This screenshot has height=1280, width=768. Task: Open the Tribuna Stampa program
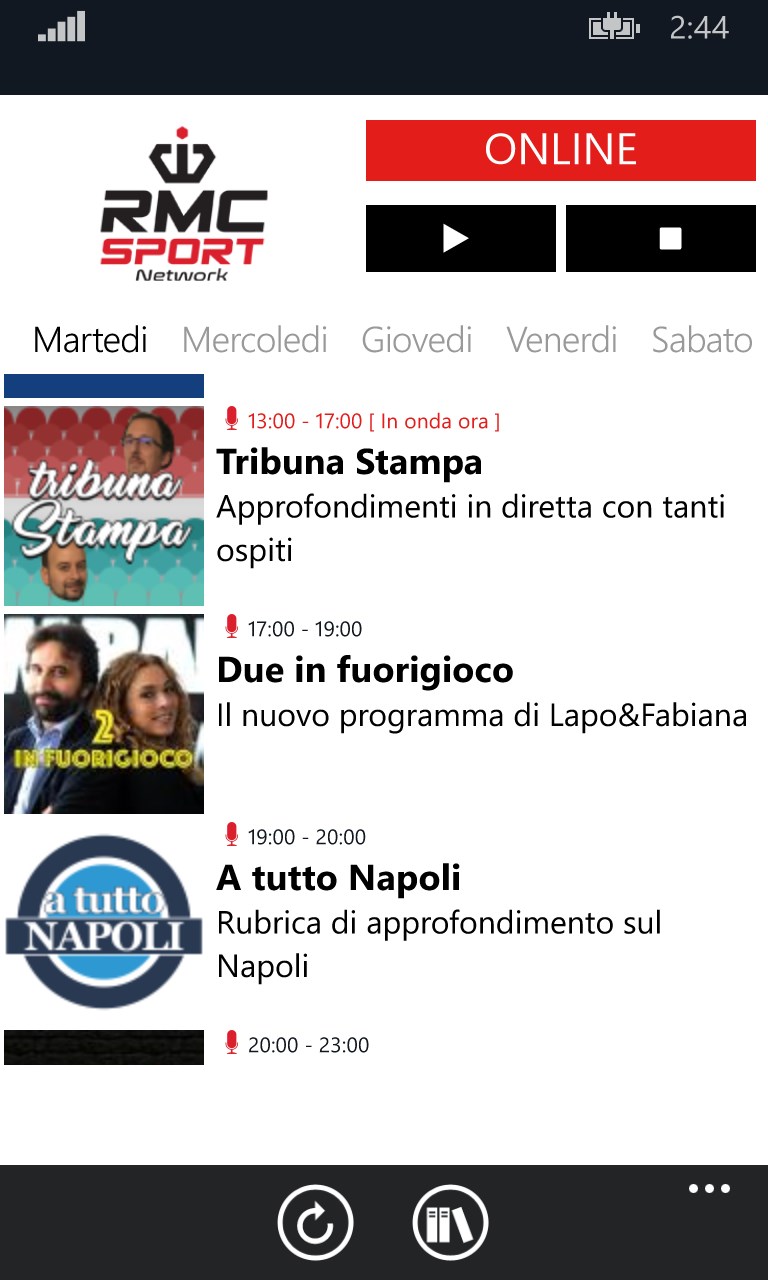point(349,462)
